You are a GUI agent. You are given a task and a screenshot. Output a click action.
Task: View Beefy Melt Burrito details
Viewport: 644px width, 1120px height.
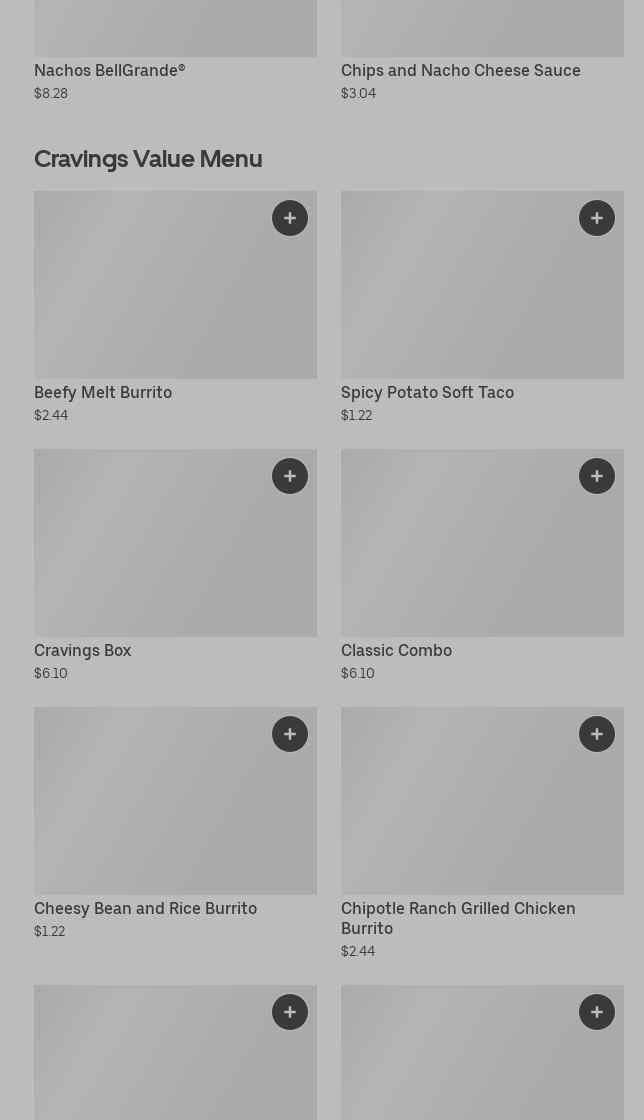pos(176,308)
